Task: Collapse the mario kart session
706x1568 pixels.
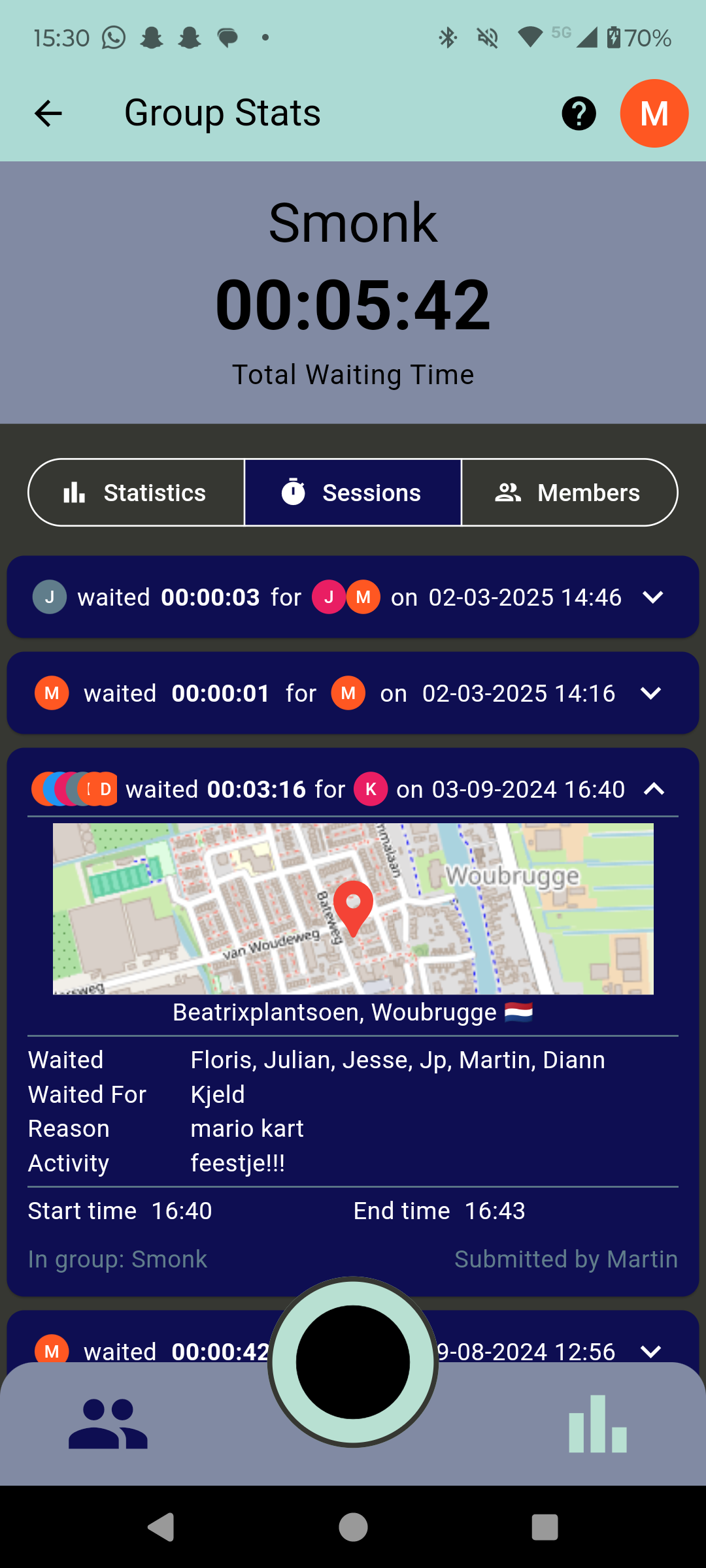Action: click(652, 789)
